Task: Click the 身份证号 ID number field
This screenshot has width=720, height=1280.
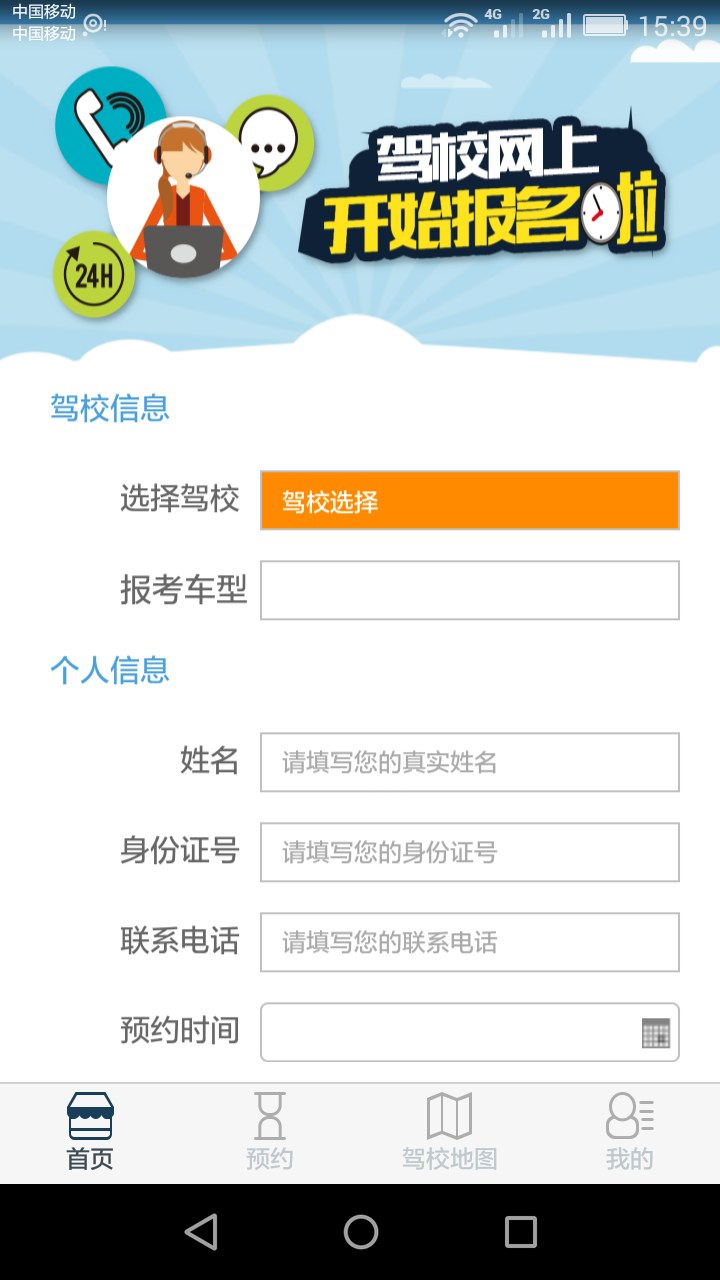Action: tap(469, 852)
